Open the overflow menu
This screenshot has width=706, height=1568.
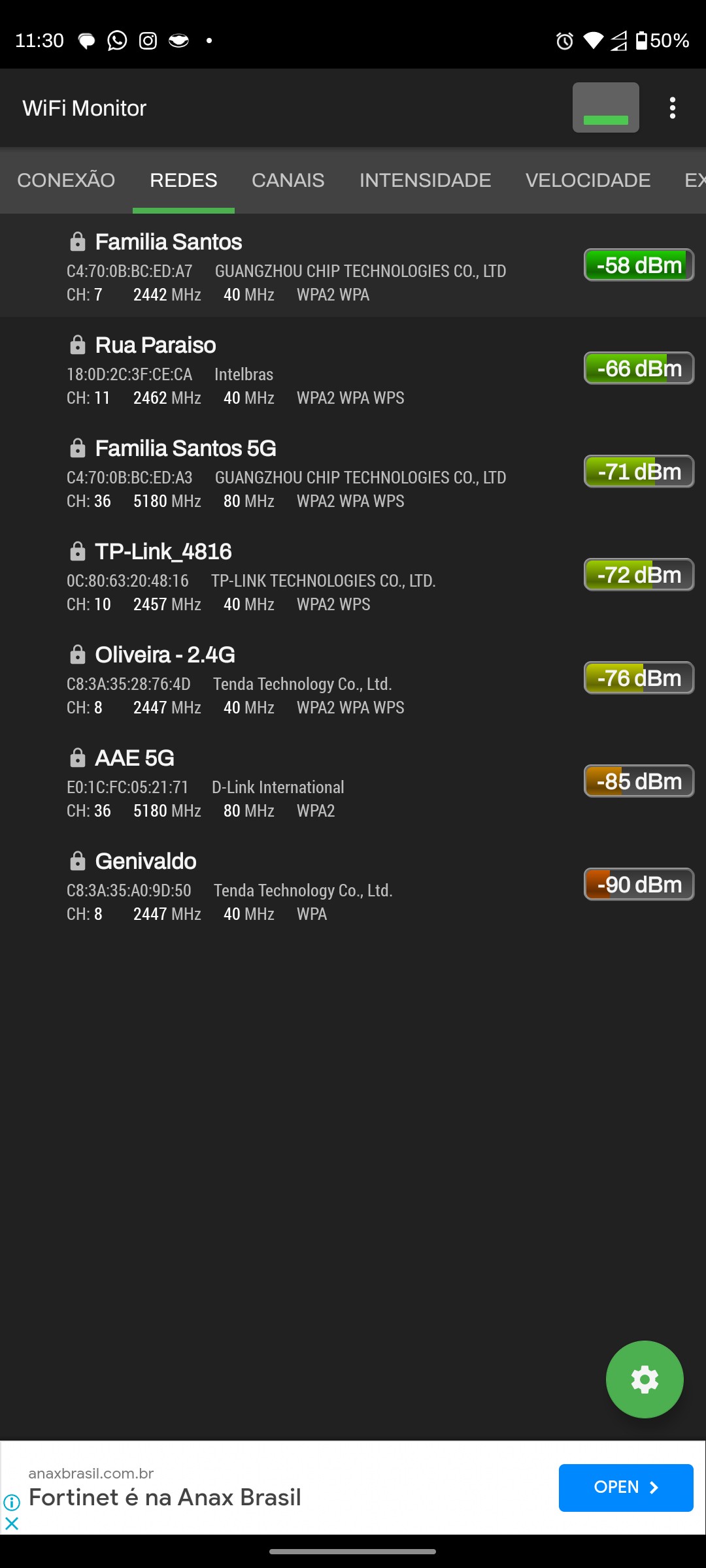[672, 108]
